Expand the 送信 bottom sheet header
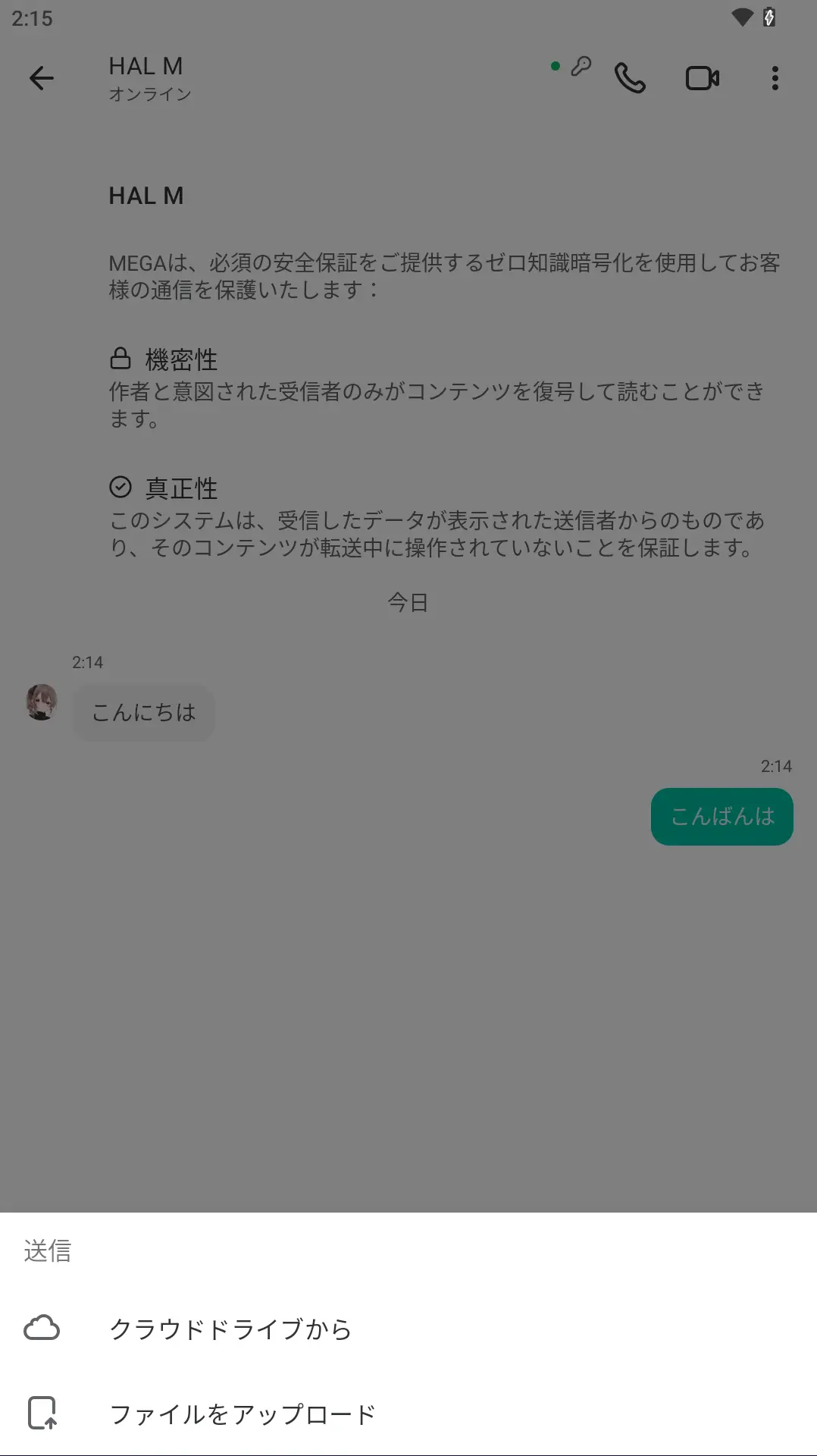Image resolution: width=817 pixels, height=1456 pixels. pos(47,1253)
